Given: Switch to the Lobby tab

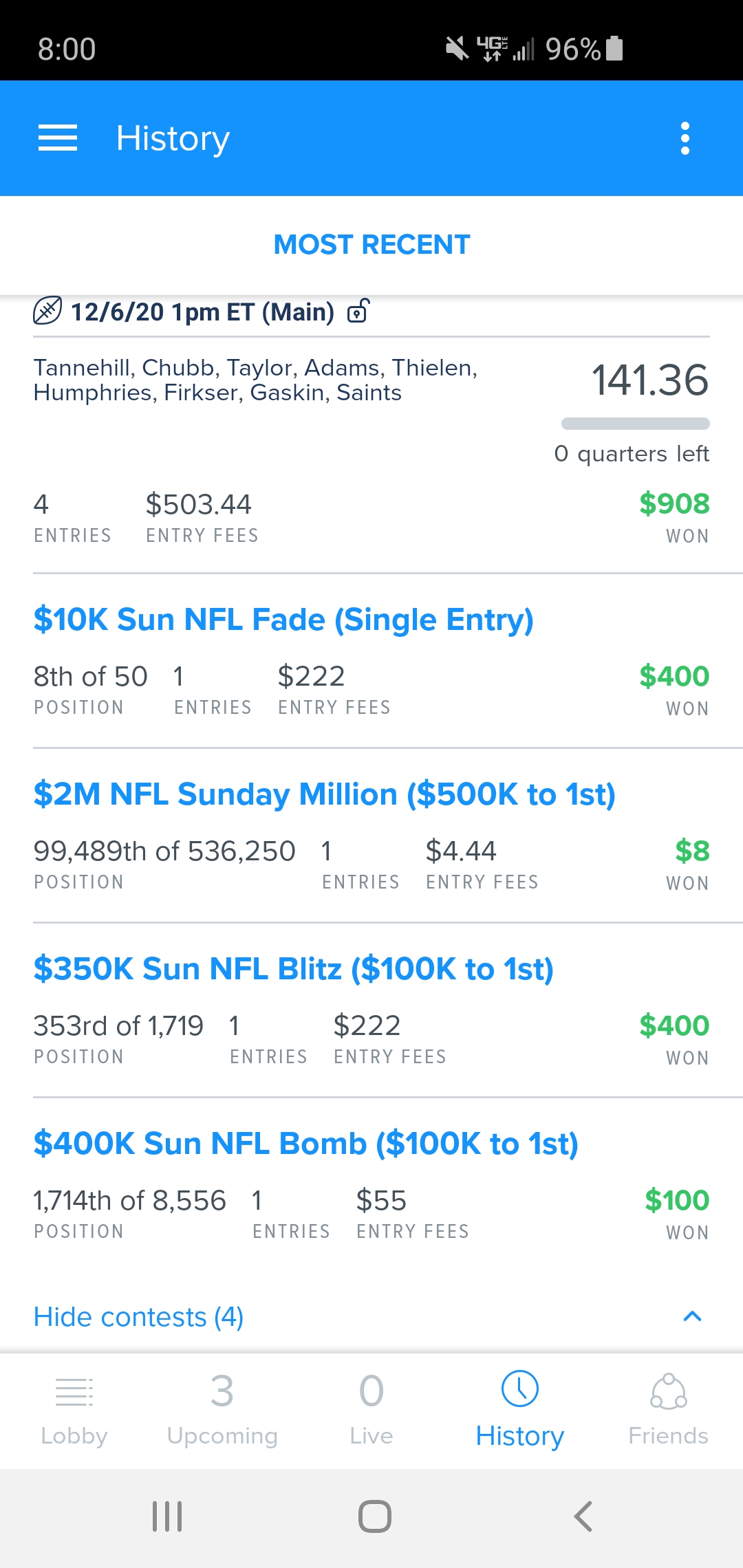Looking at the screenshot, I should (74, 1410).
